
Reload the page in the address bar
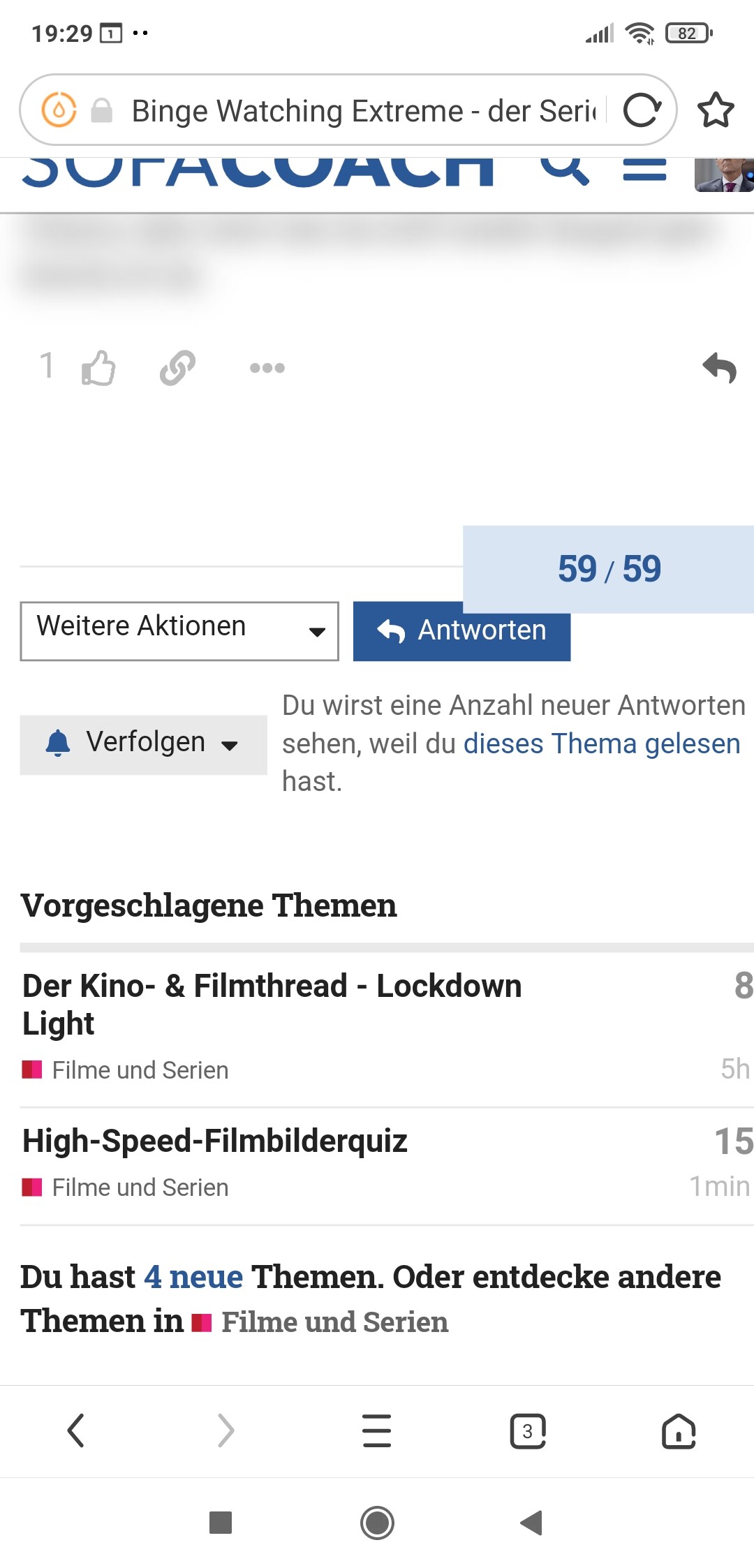(x=642, y=110)
